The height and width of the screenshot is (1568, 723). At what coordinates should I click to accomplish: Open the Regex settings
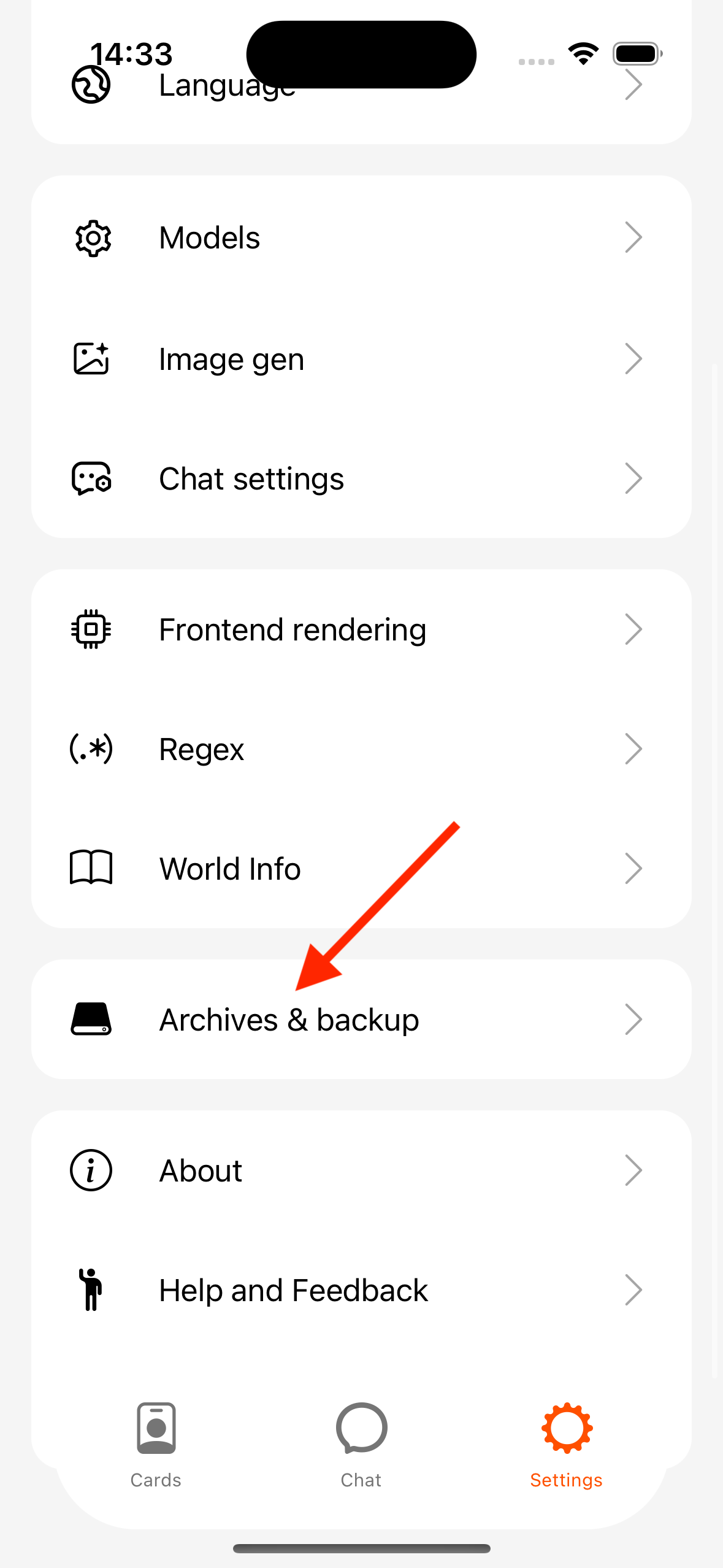coord(361,749)
